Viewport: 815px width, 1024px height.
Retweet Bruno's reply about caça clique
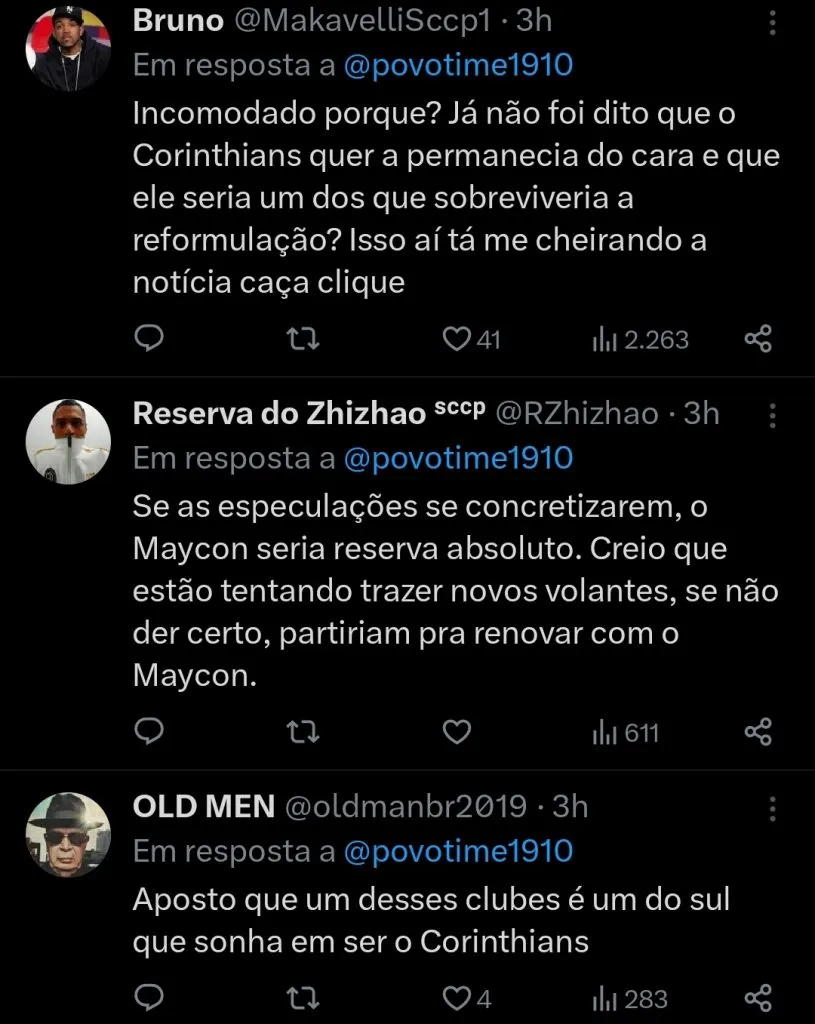(302, 339)
